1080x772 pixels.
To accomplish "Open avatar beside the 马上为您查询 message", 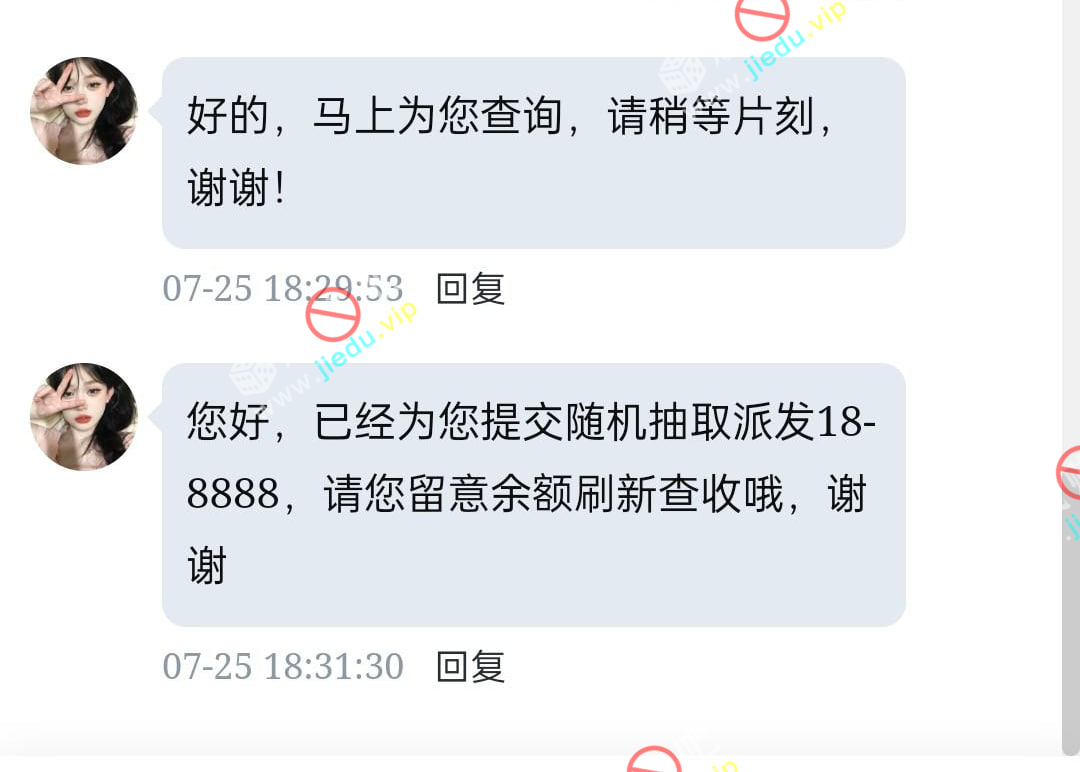I will 84,111.
